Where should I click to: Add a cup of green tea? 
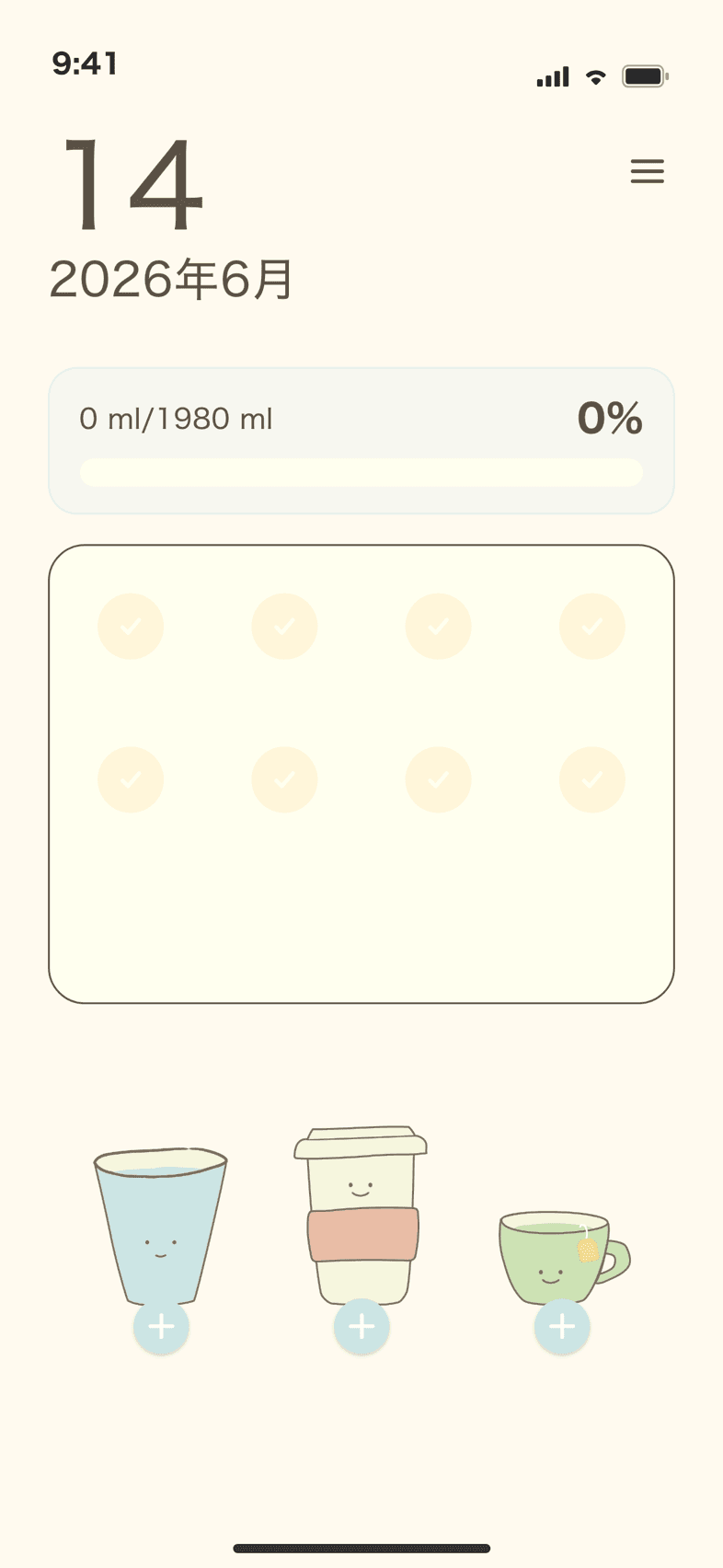[x=562, y=1327]
